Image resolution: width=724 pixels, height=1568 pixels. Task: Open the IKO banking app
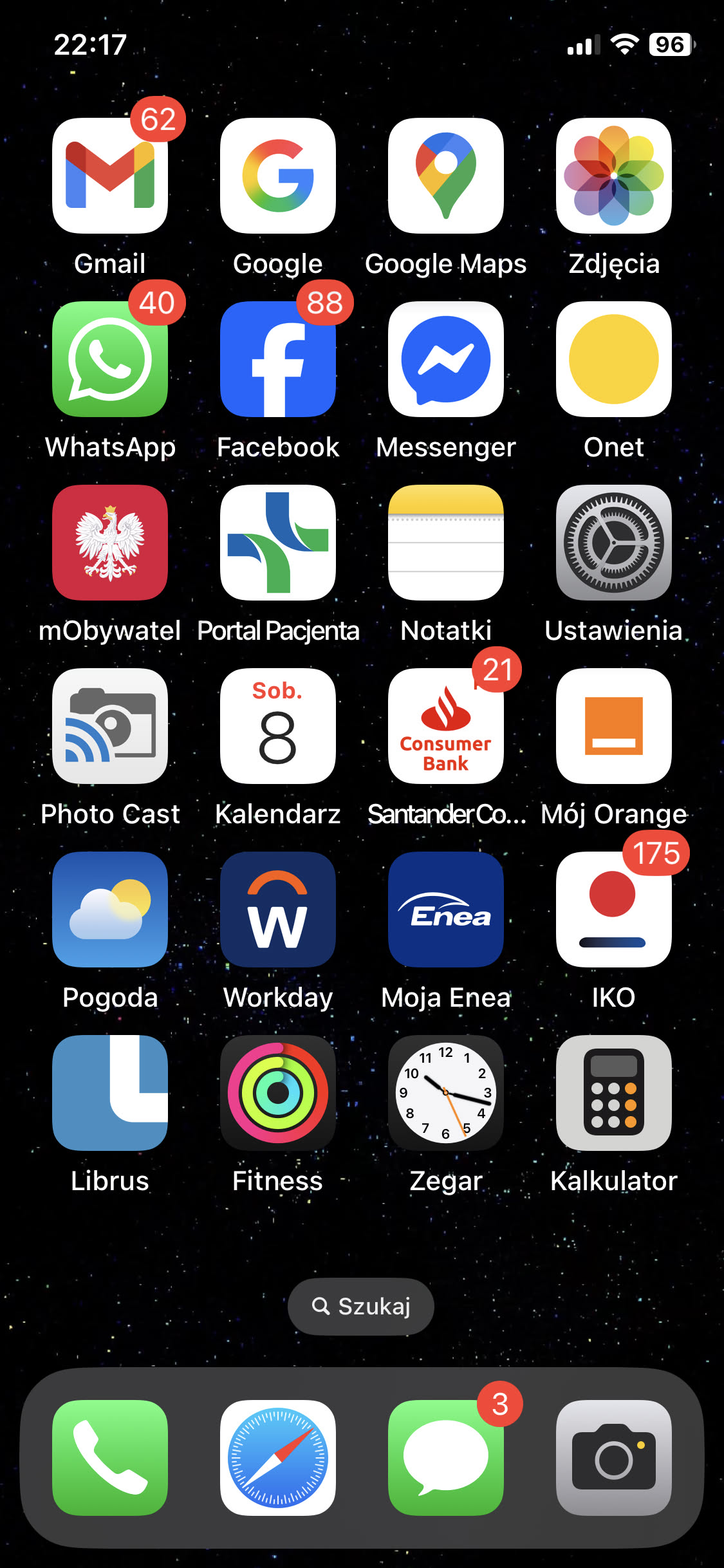point(613,910)
